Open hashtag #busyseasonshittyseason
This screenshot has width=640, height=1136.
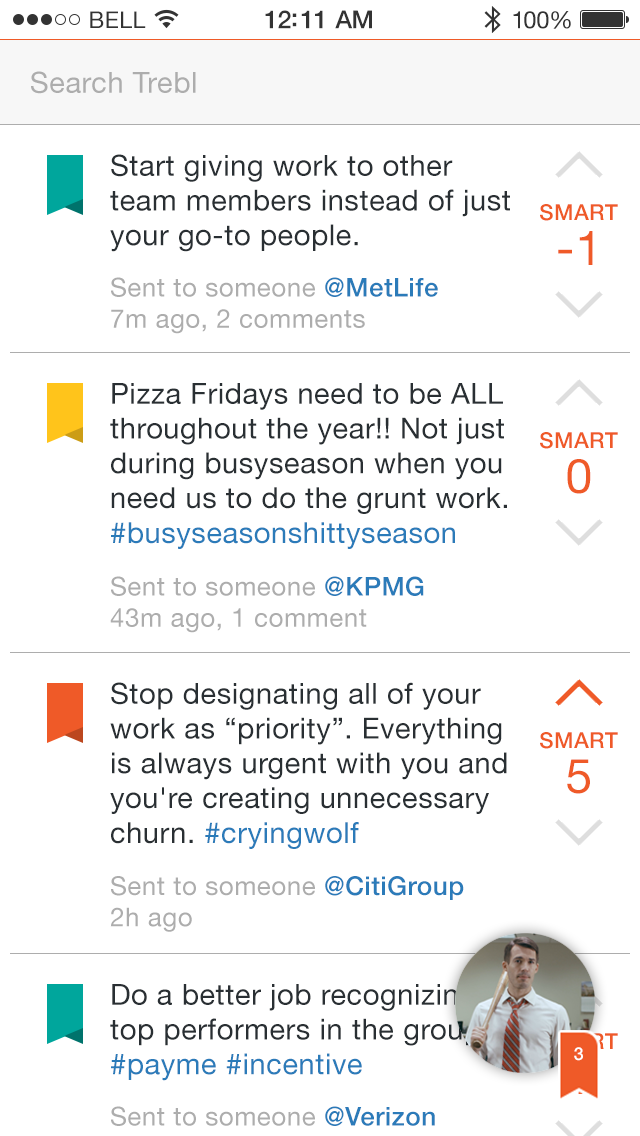[283, 534]
